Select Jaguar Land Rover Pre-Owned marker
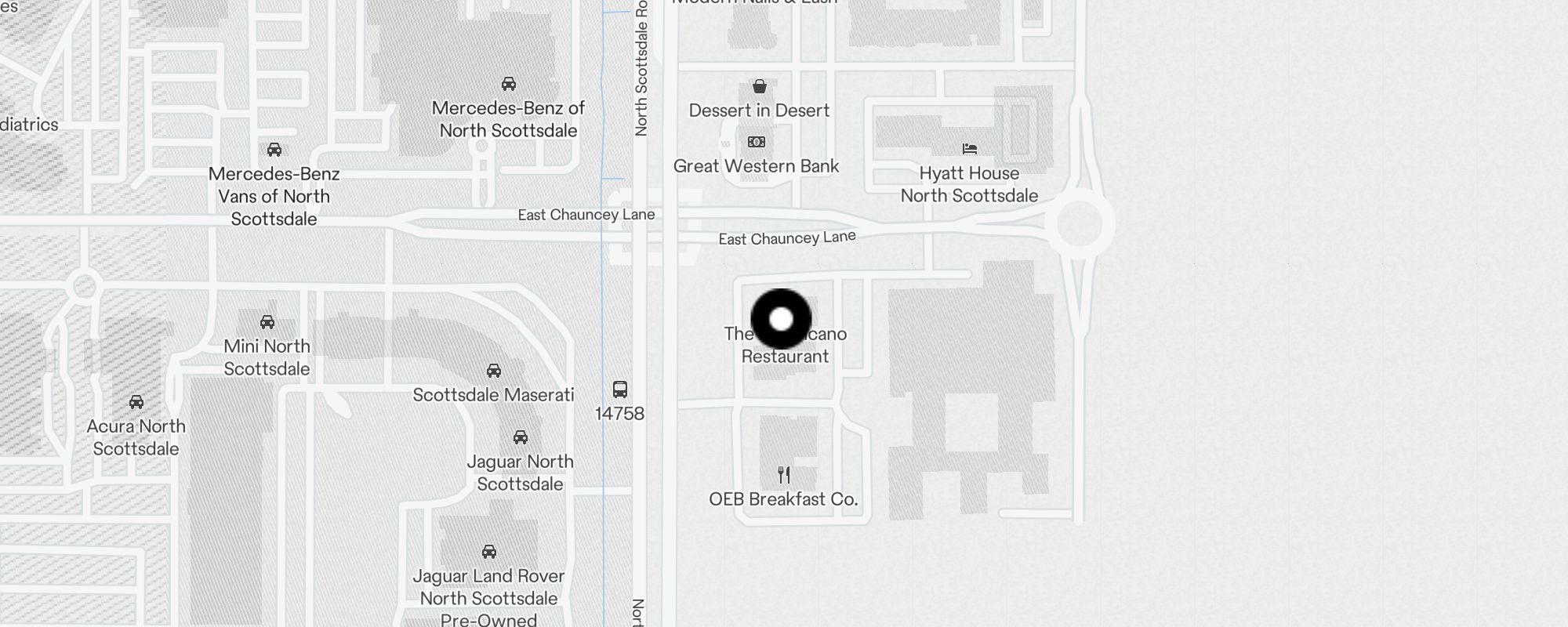Viewport: 1568px width, 627px height. tap(489, 552)
